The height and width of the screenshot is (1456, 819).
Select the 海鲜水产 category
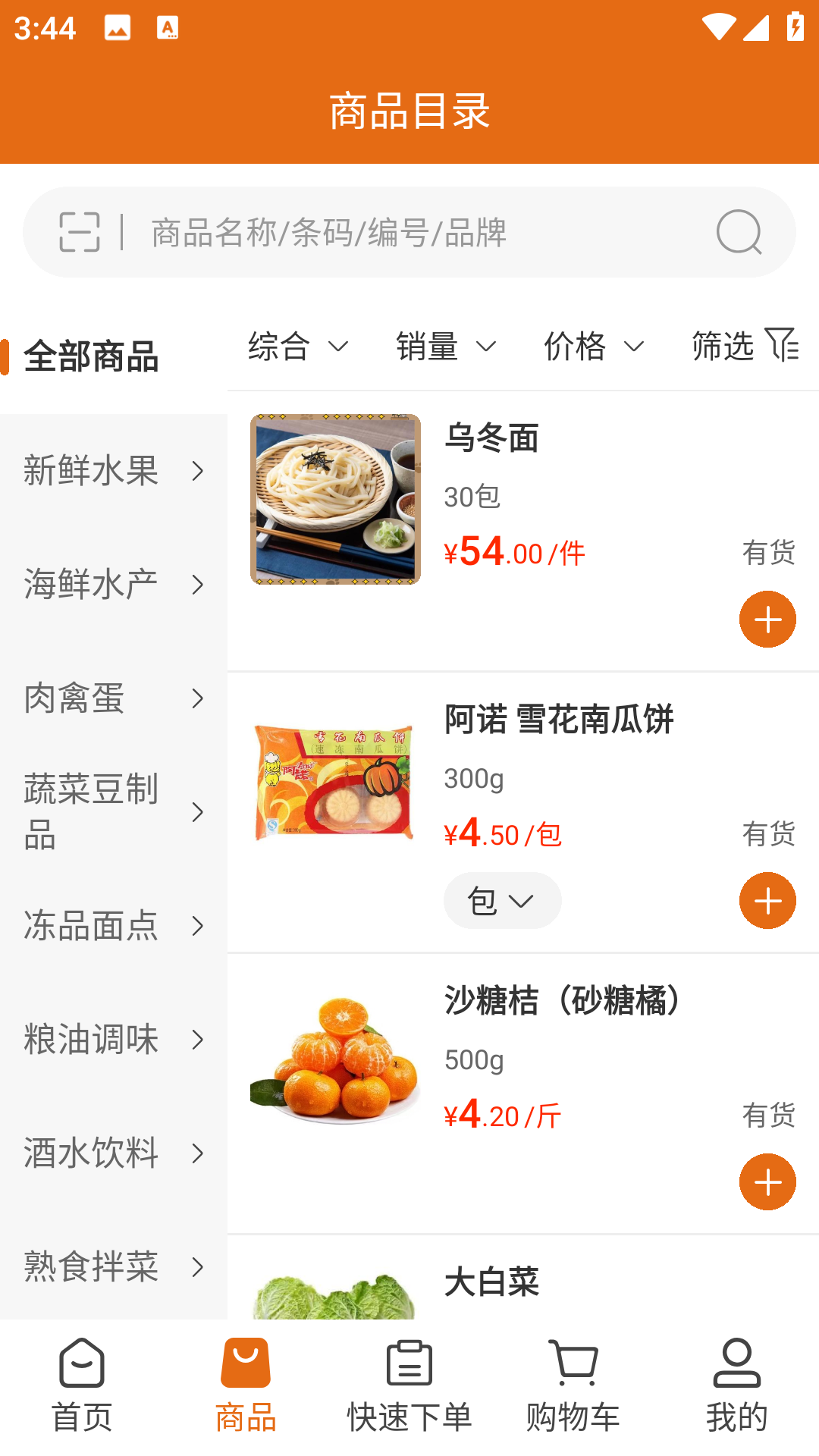click(x=114, y=585)
